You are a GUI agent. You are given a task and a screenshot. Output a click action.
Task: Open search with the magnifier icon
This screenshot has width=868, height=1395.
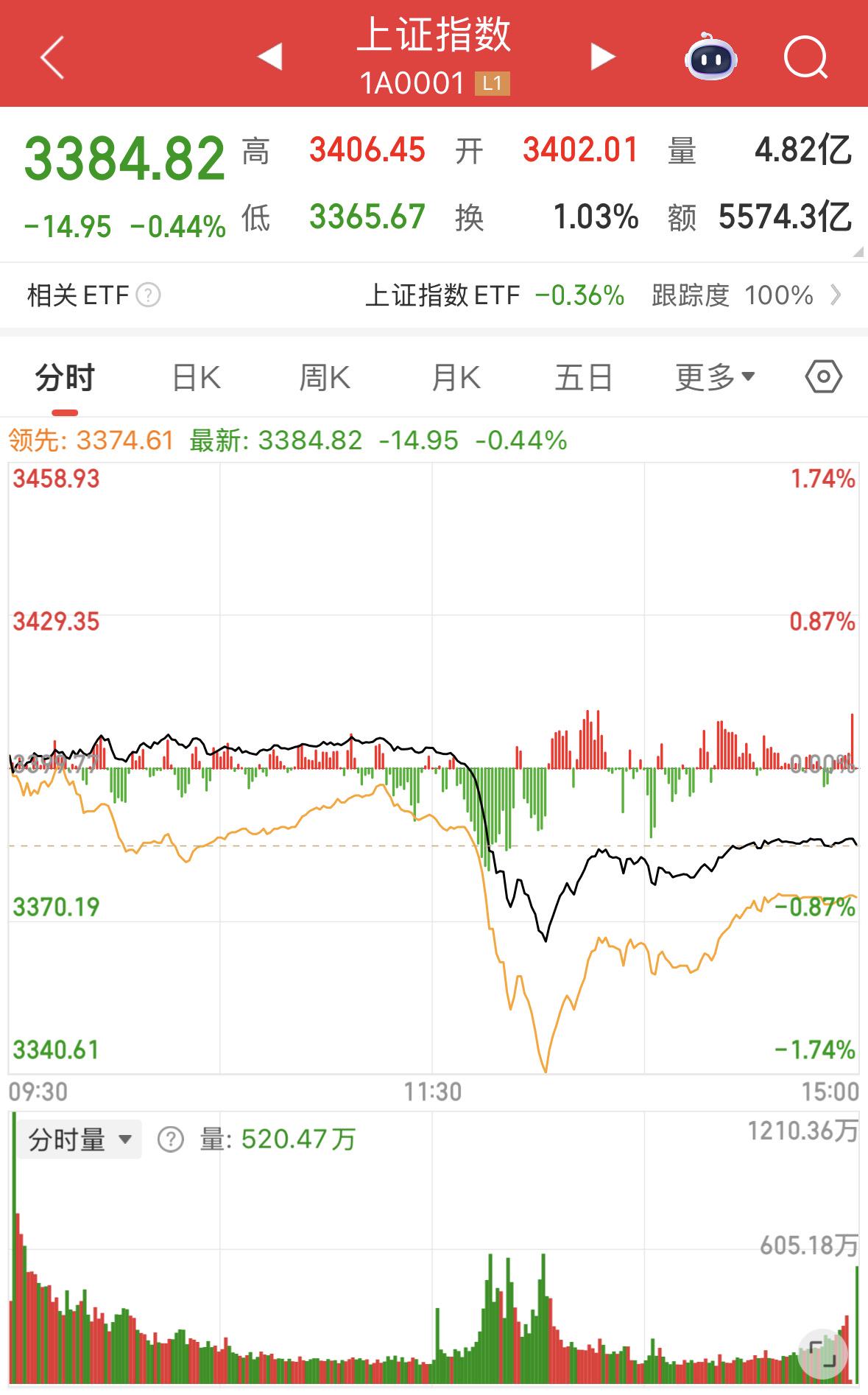(x=805, y=57)
